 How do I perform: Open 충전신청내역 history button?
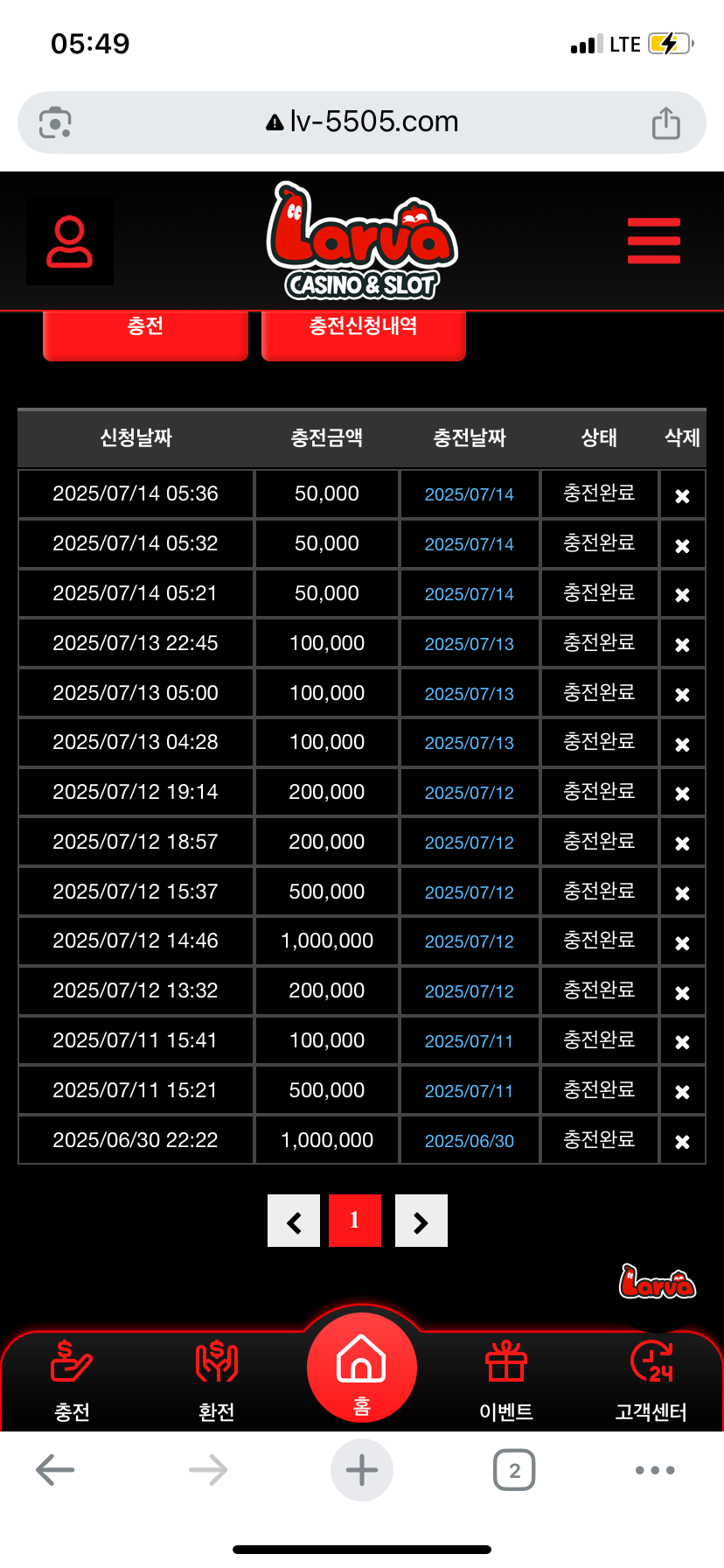point(364,332)
